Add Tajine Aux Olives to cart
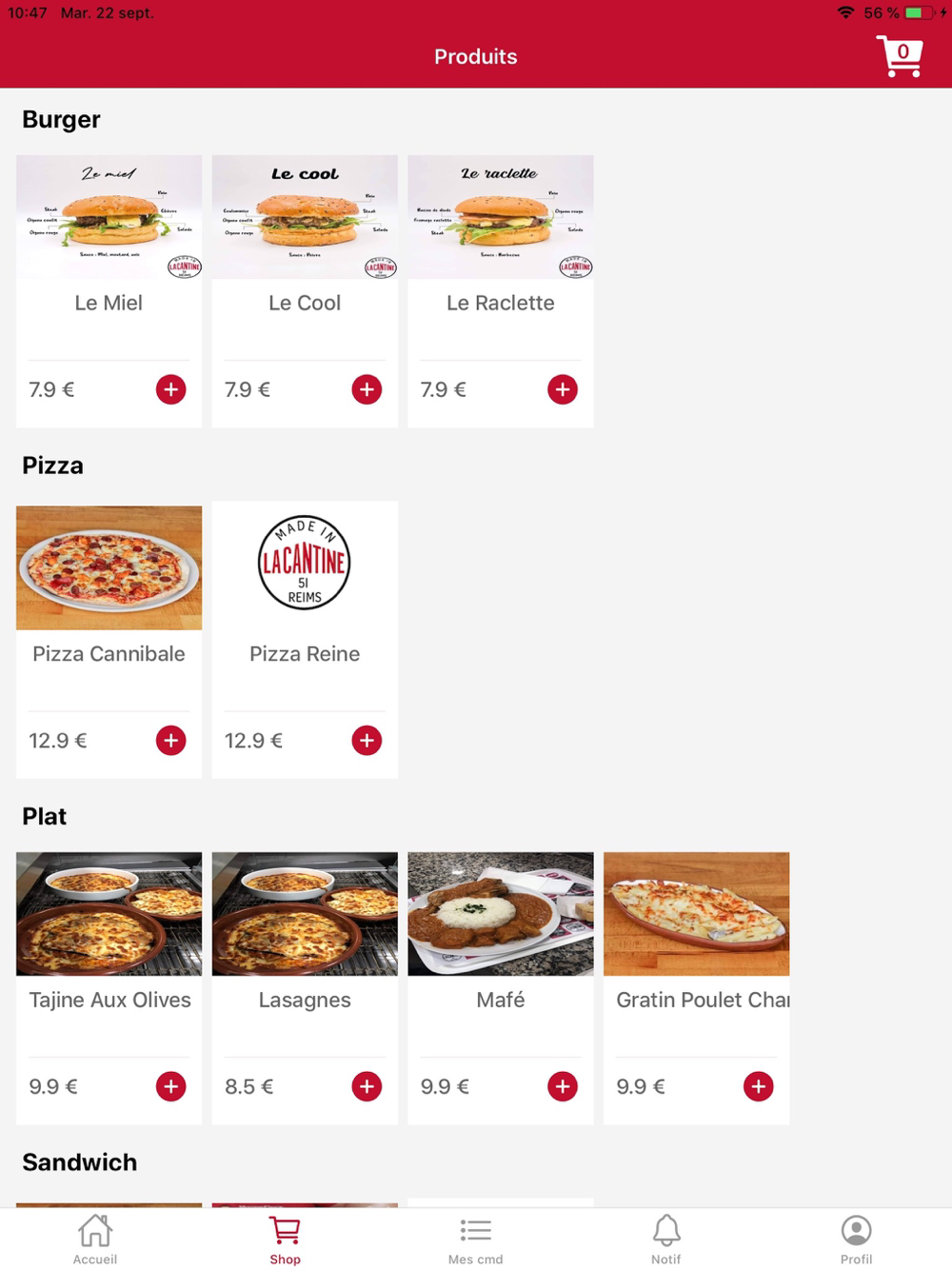This screenshot has height=1270, width=952. click(171, 1086)
